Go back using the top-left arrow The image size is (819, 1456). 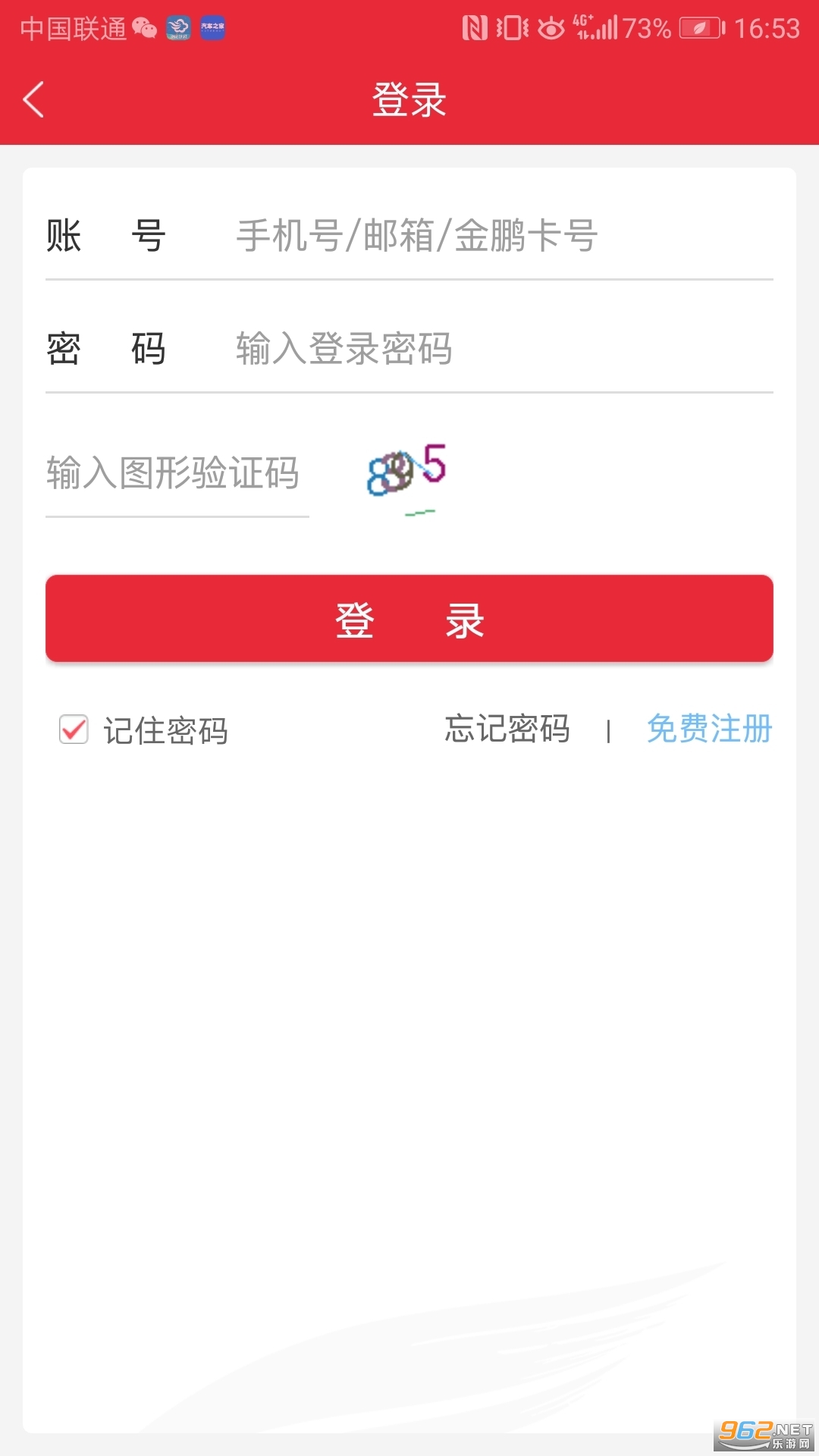pyautogui.click(x=34, y=99)
